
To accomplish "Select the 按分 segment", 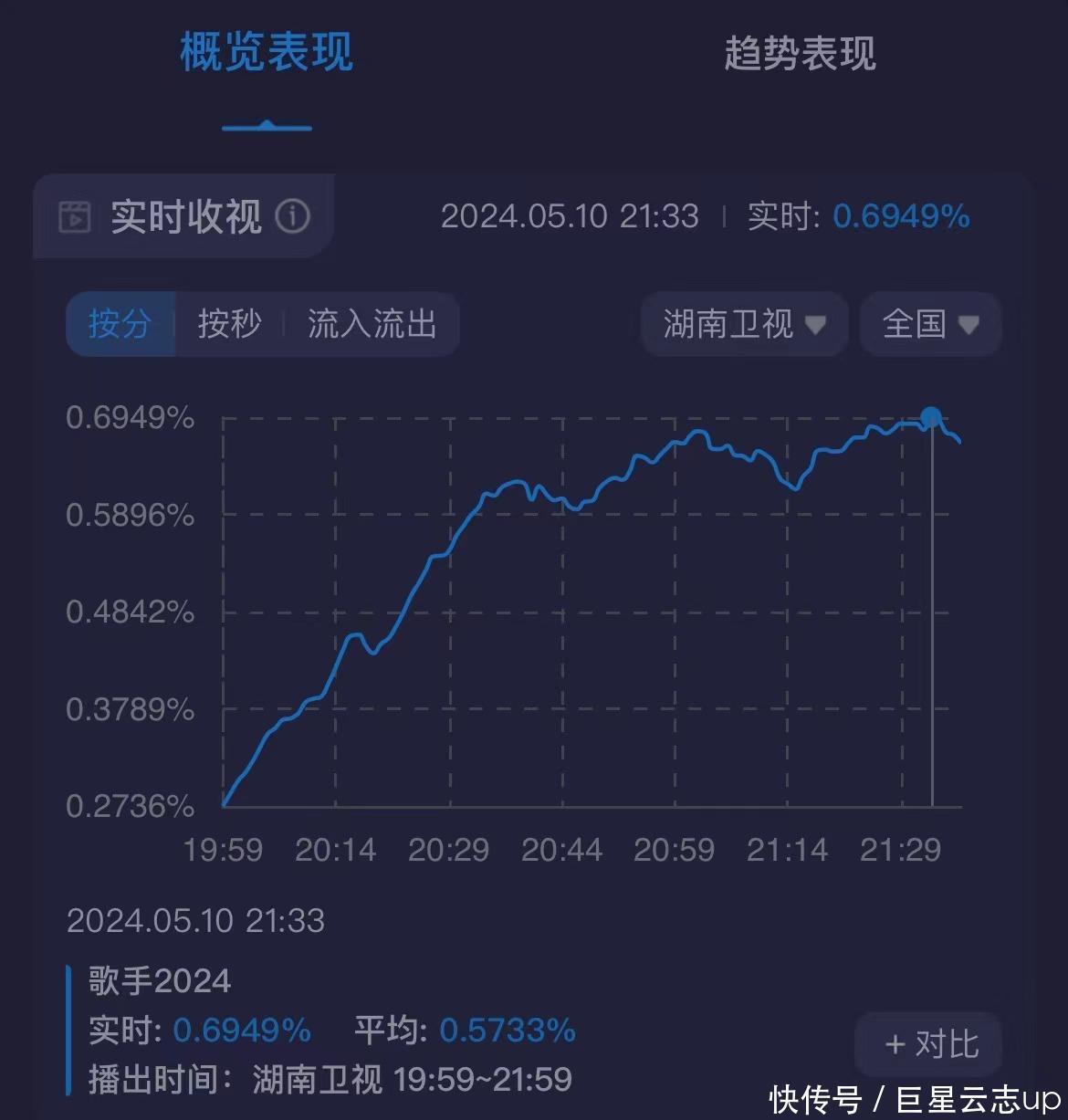I will (120, 324).
